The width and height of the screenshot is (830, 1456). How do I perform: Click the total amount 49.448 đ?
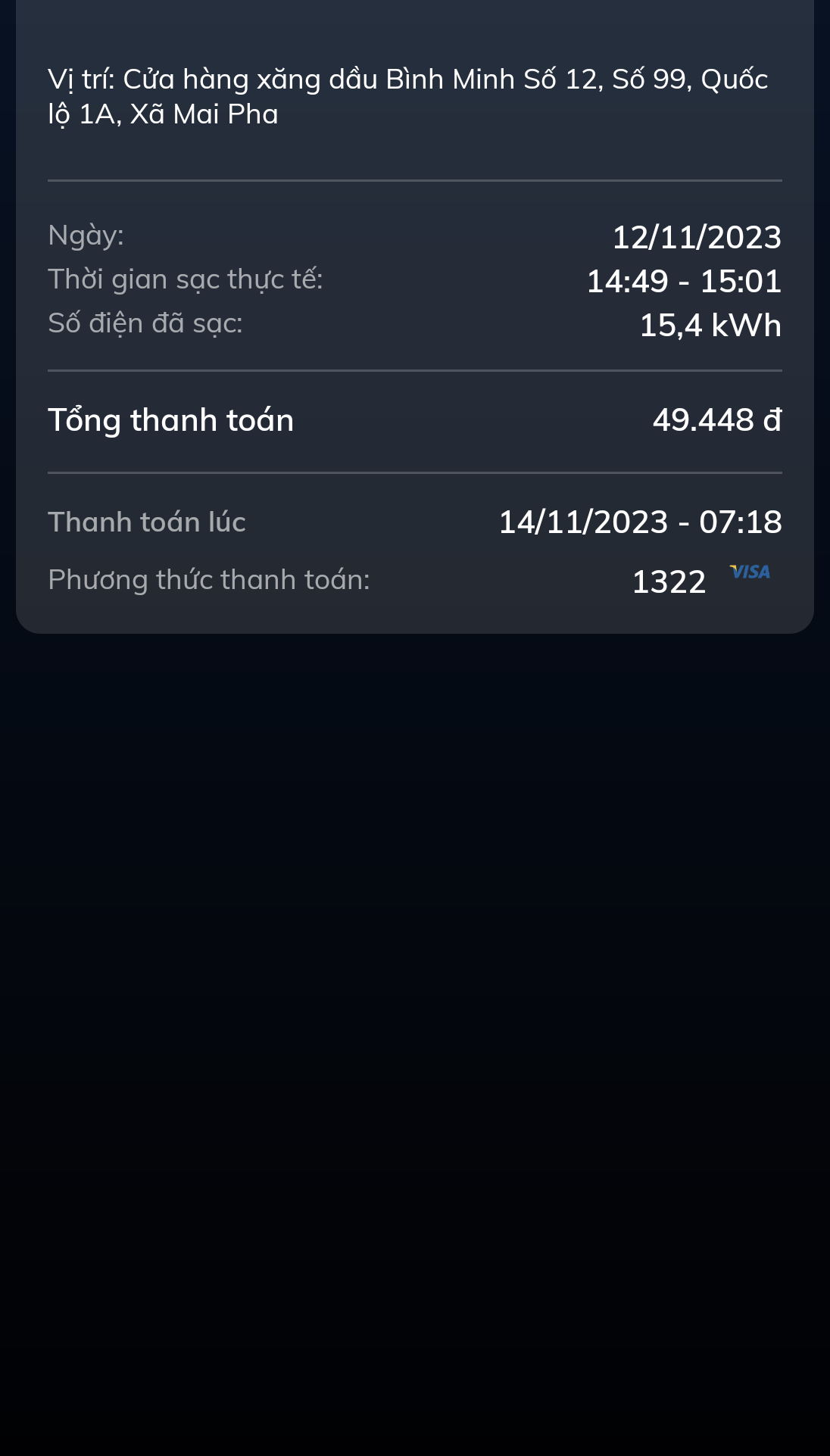point(717,420)
